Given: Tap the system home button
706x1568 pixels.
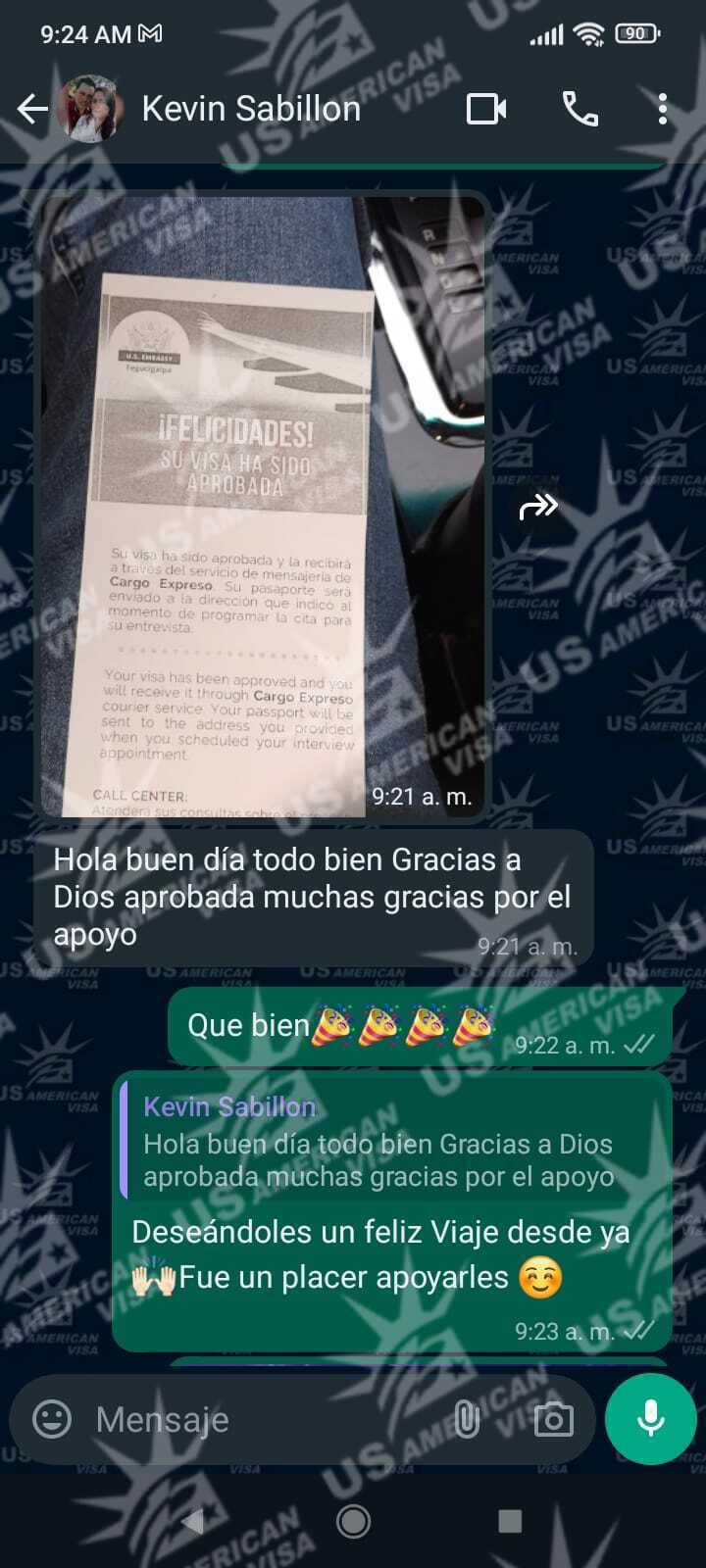Looking at the screenshot, I should (353, 1521).
